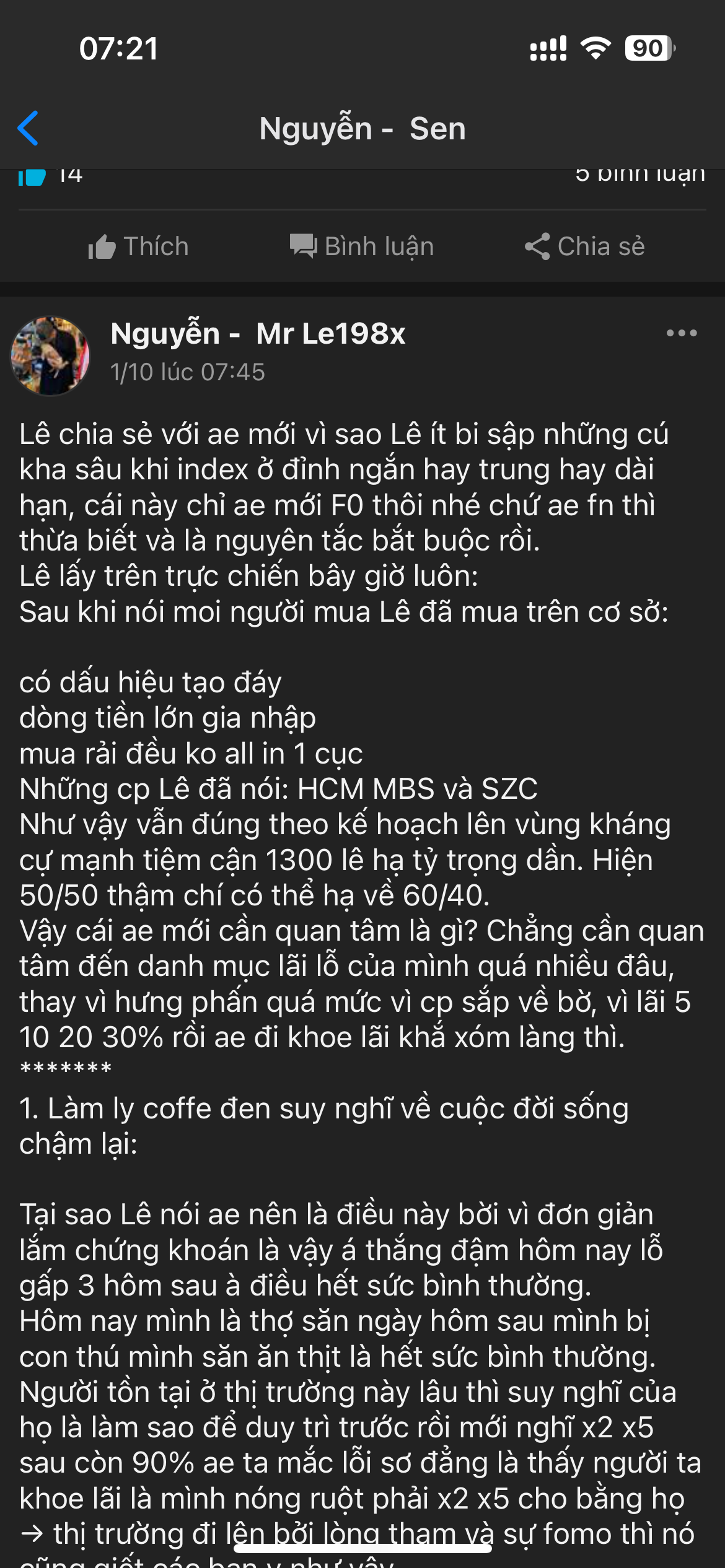View the 5 bình luận comments count
Screen dimensions: 725x1568
[x=639, y=176]
